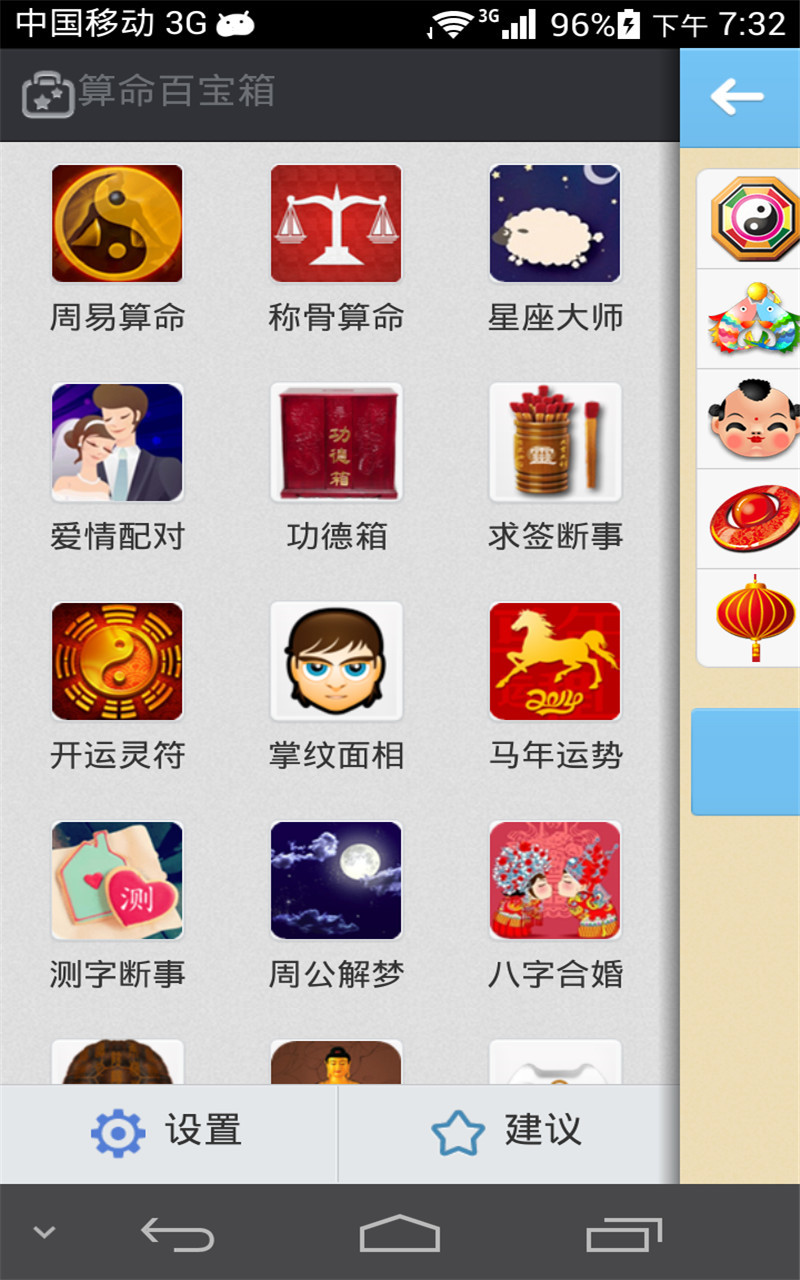Screen dimensions: 800x1280
Task: Tap the 建议 suggestions button
Action: click(x=508, y=1132)
